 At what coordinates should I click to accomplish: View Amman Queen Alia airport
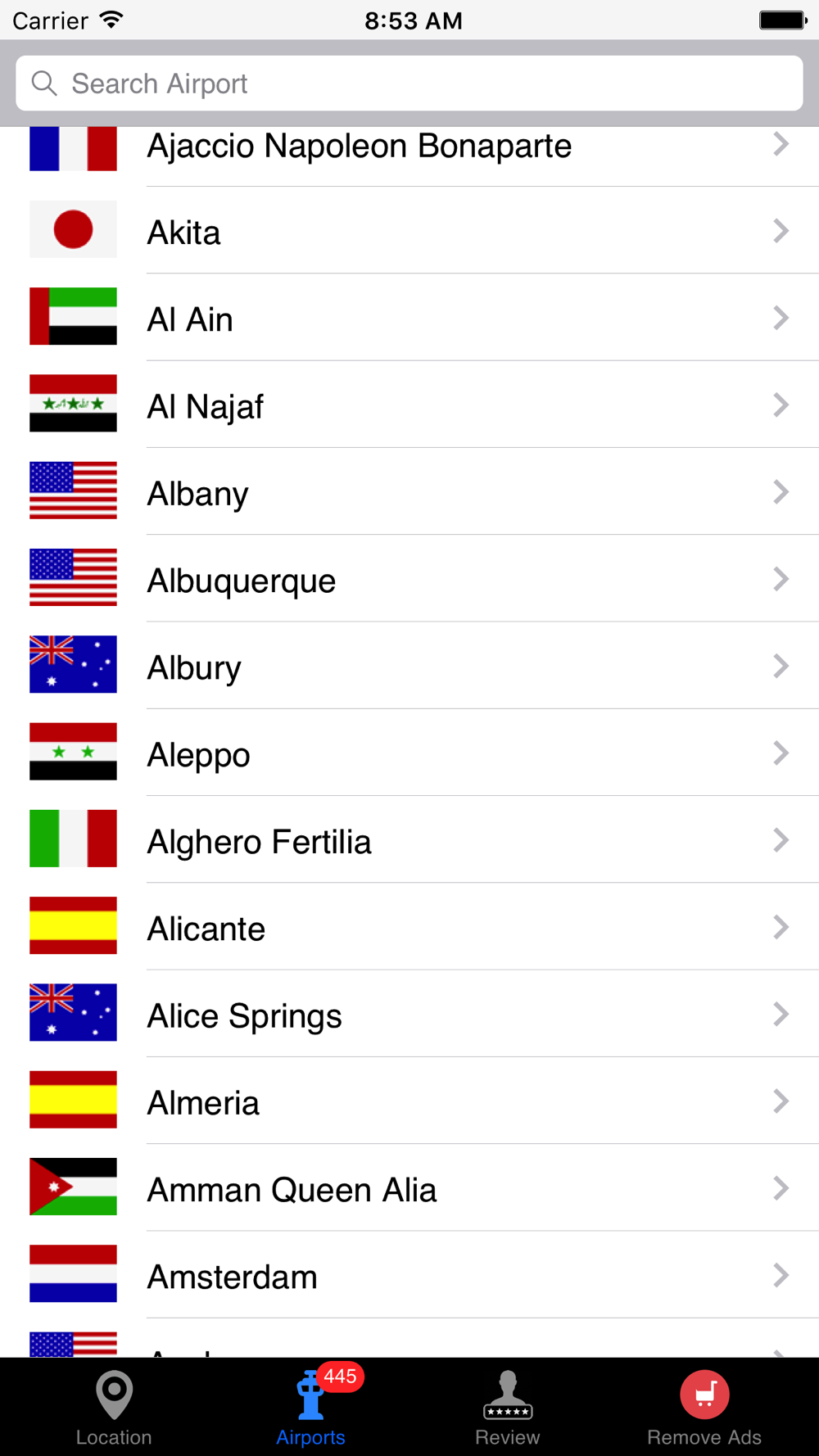[x=409, y=1187]
